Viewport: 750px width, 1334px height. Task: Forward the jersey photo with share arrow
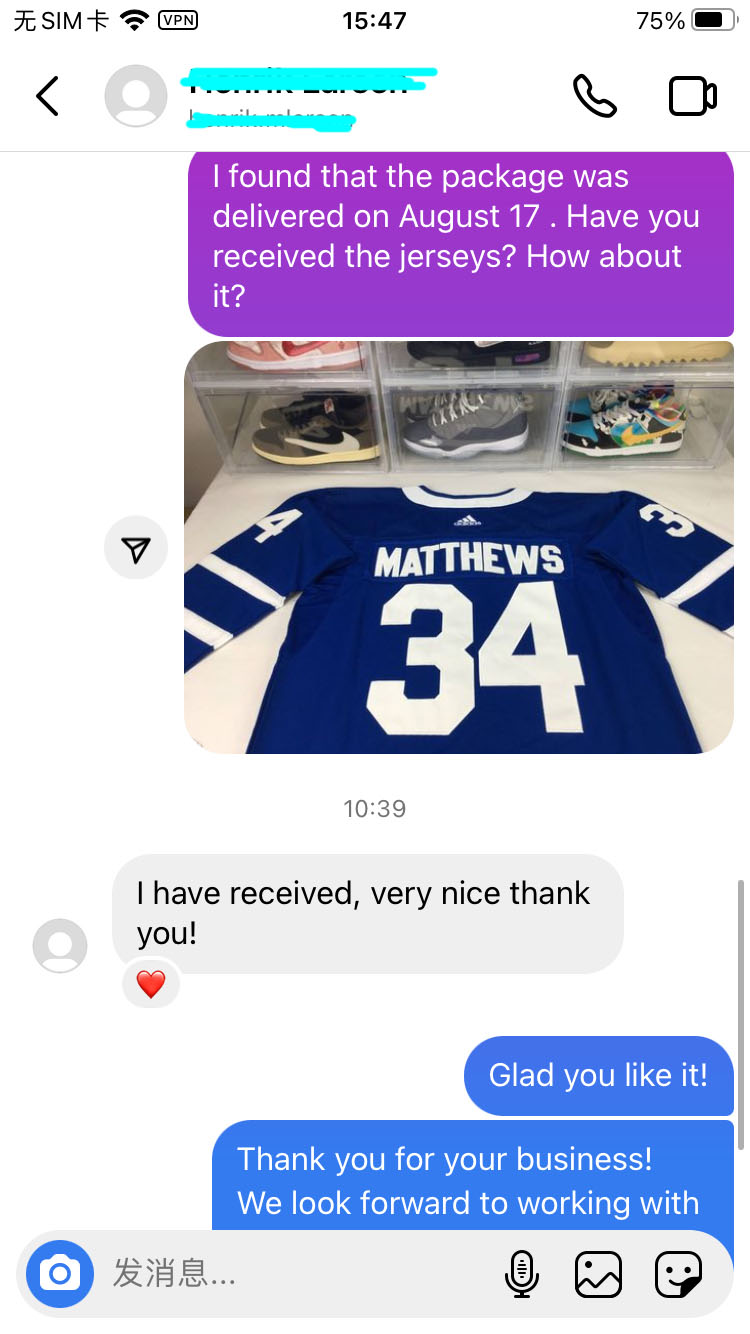pos(136,548)
